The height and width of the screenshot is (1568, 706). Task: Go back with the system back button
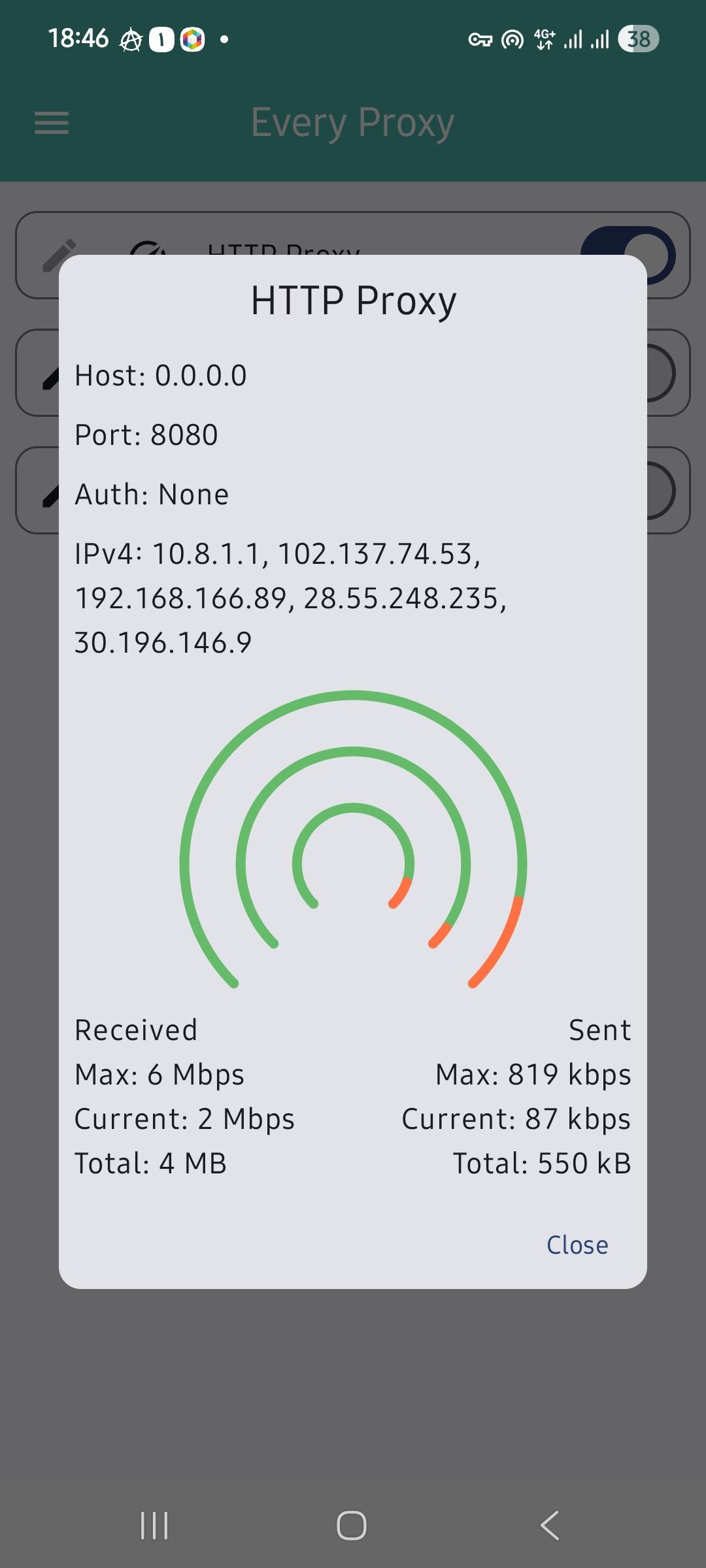coord(550,1526)
